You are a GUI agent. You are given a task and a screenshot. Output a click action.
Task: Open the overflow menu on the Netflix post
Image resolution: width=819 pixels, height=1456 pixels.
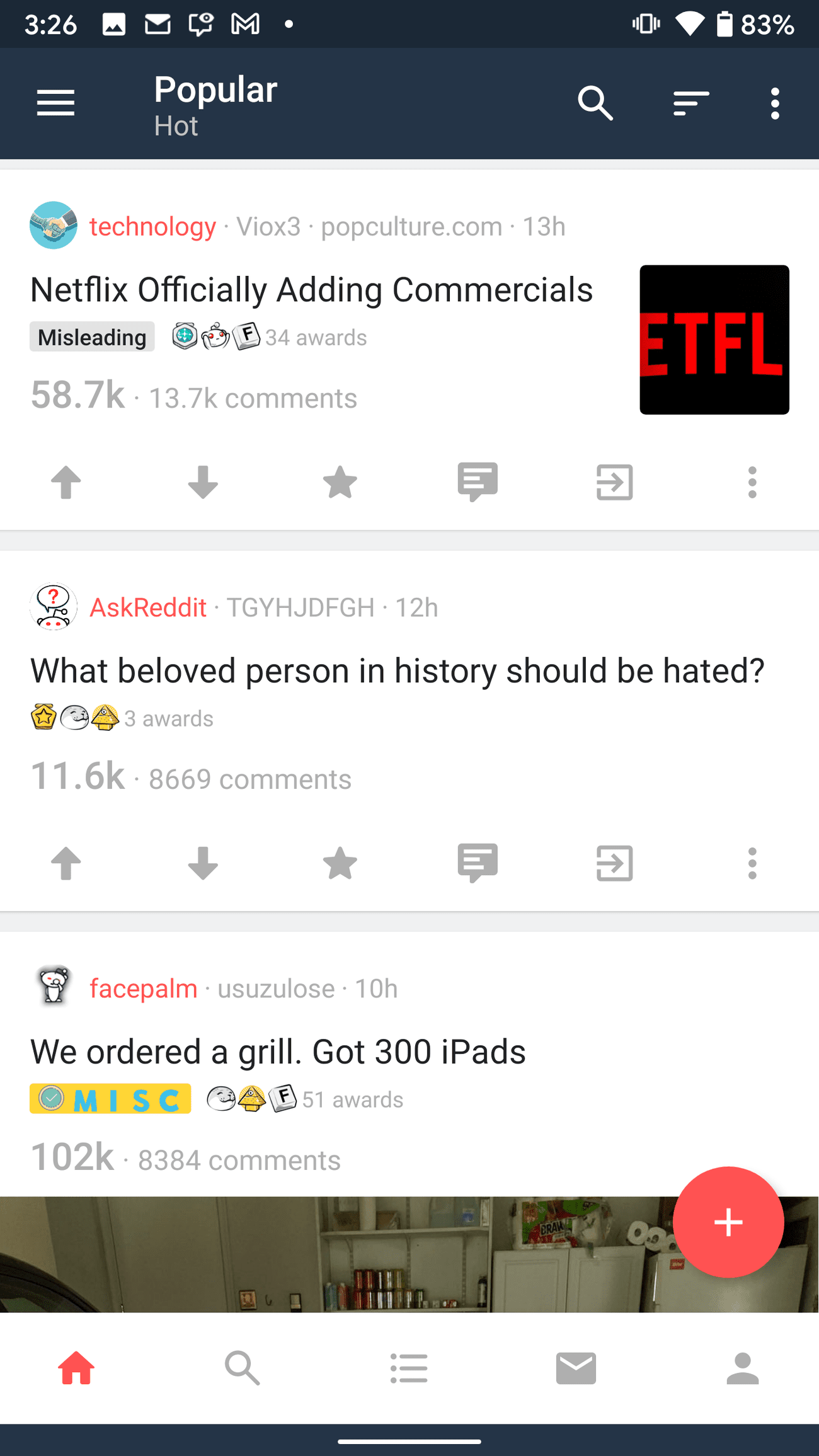752,483
